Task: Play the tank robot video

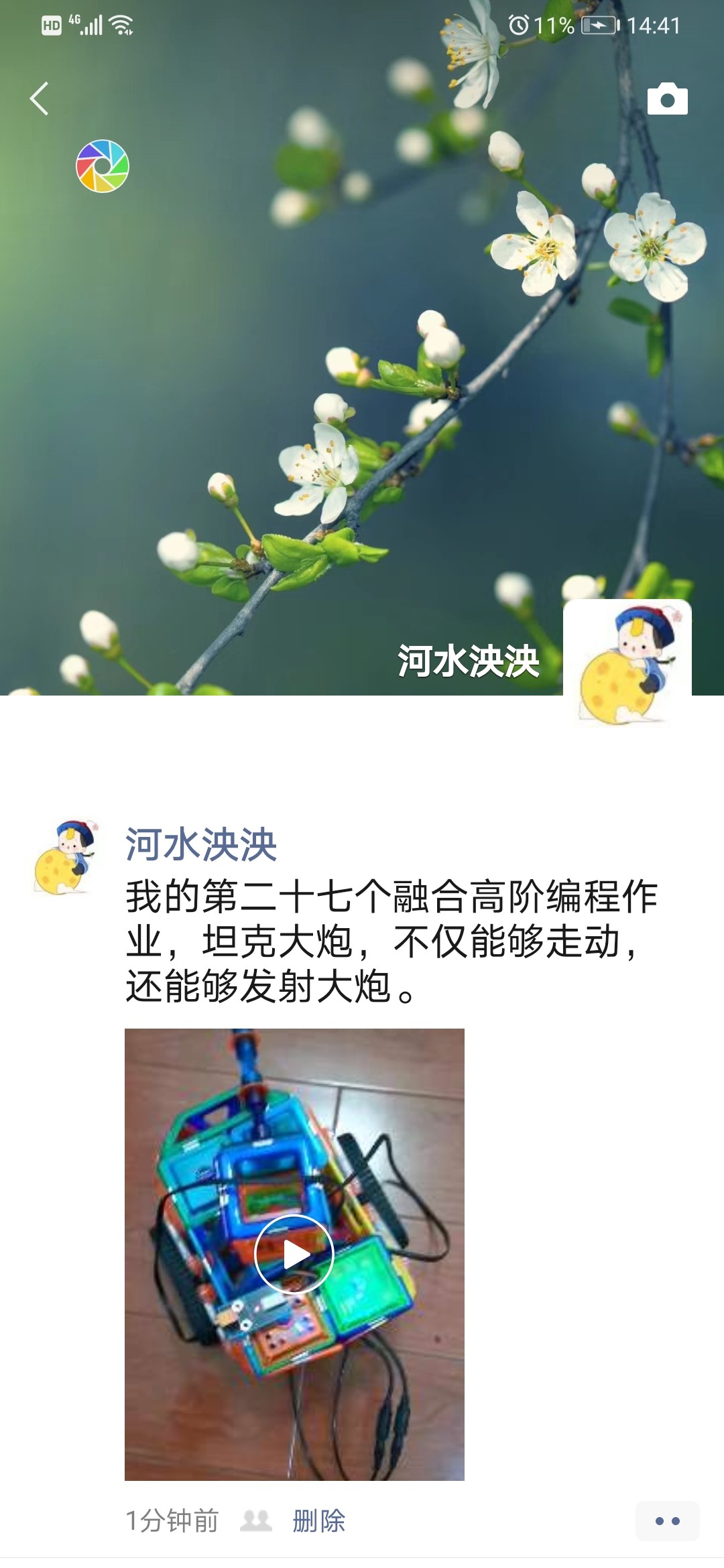Action: click(294, 1254)
